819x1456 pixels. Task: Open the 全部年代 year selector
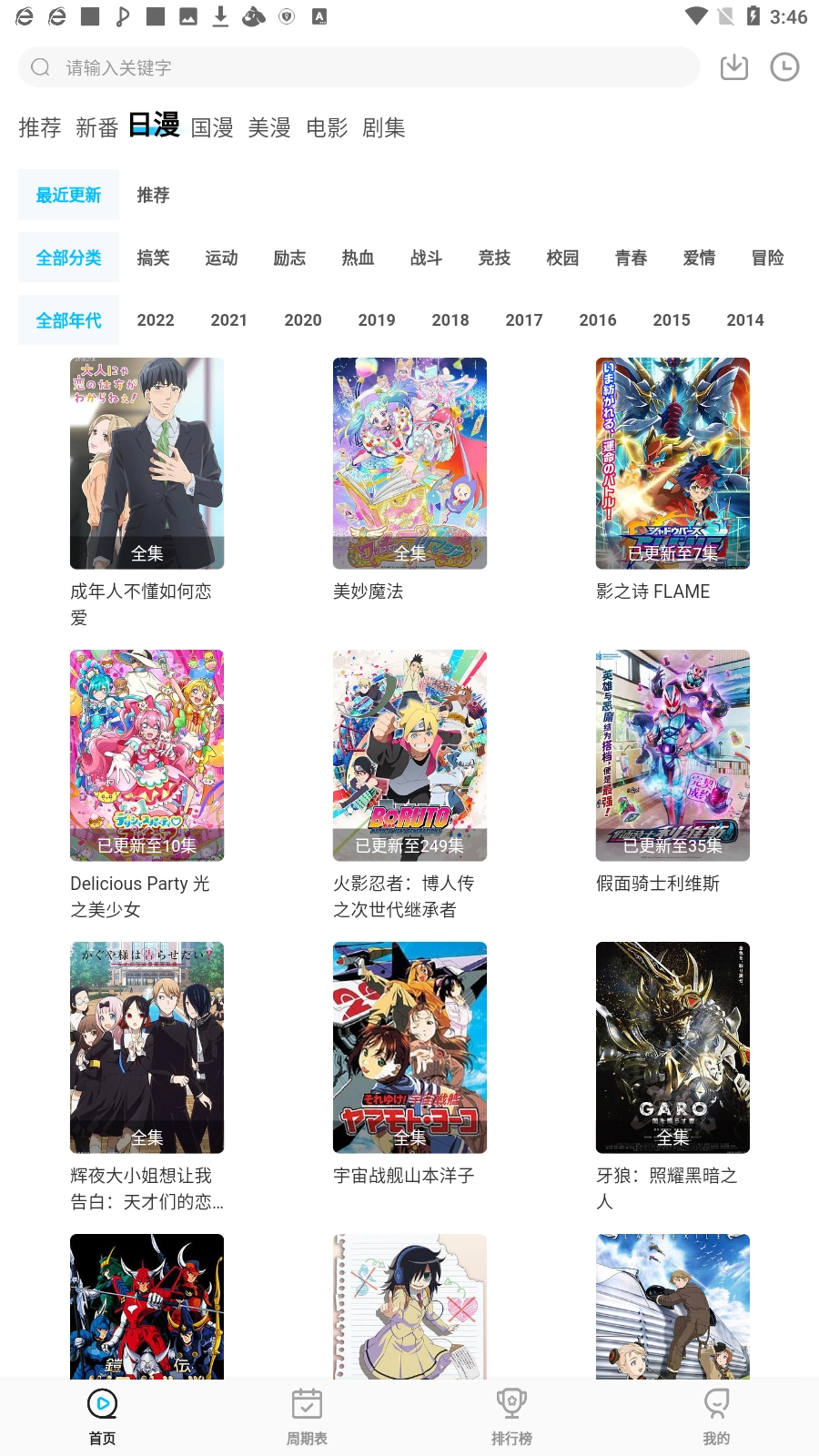point(68,319)
